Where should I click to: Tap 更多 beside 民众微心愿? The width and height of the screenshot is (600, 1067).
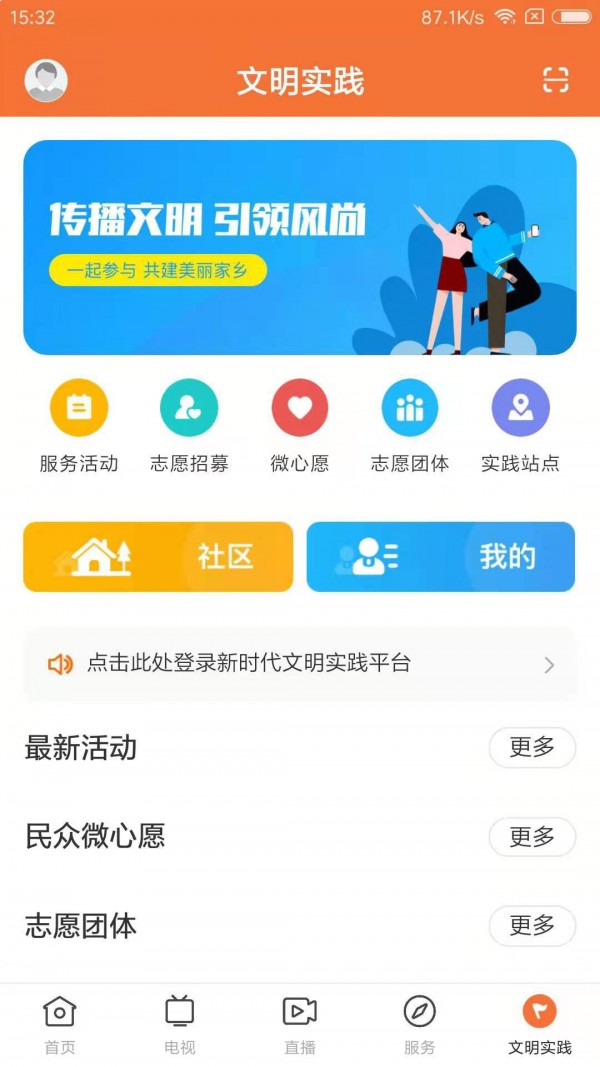point(532,837)
